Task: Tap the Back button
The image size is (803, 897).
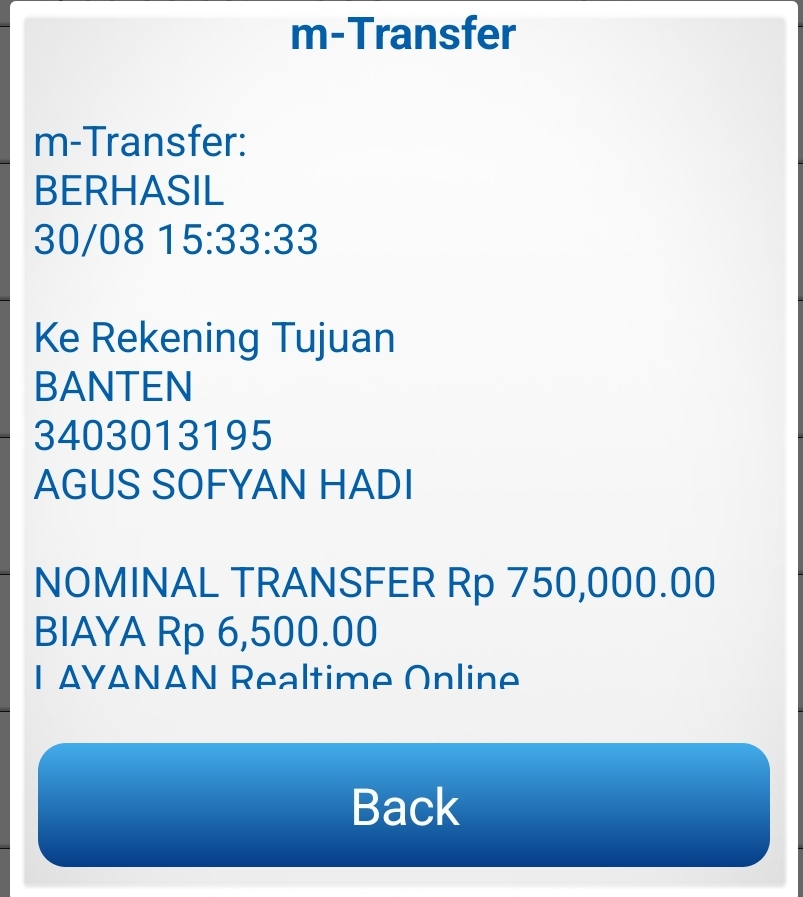Action: coord(404,805)
